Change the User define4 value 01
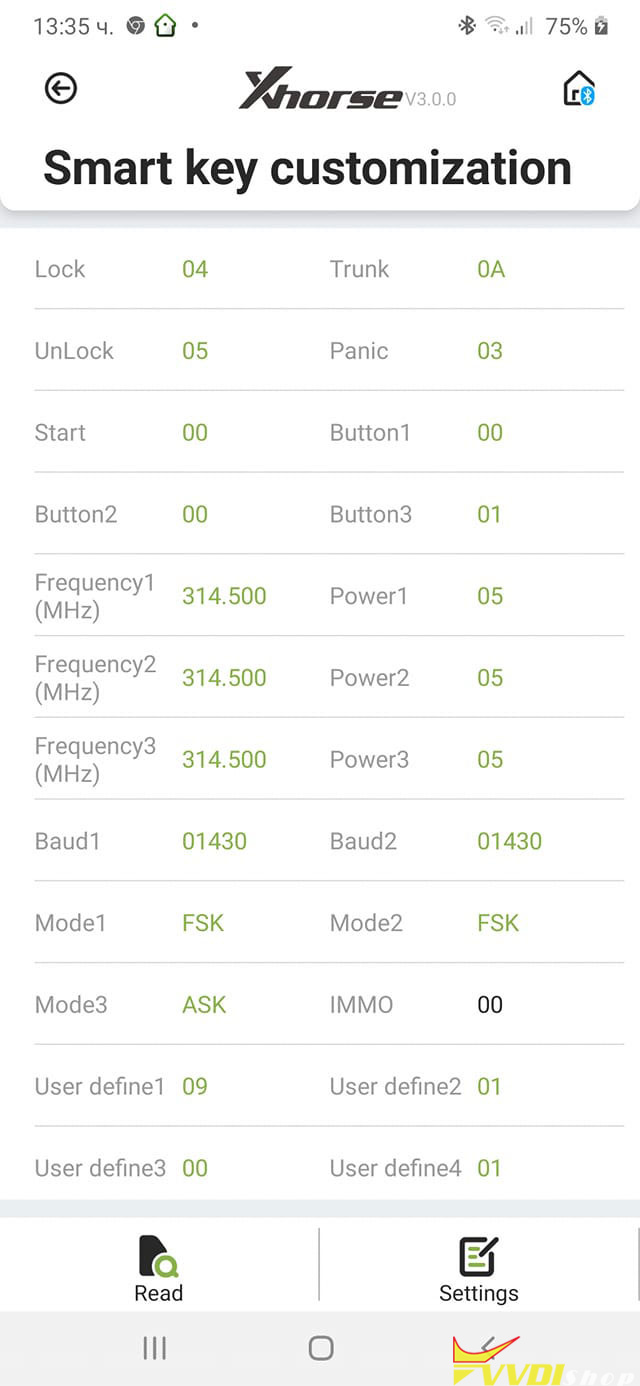Viewport: 640px width, 1386px height. click(489, 1168)
